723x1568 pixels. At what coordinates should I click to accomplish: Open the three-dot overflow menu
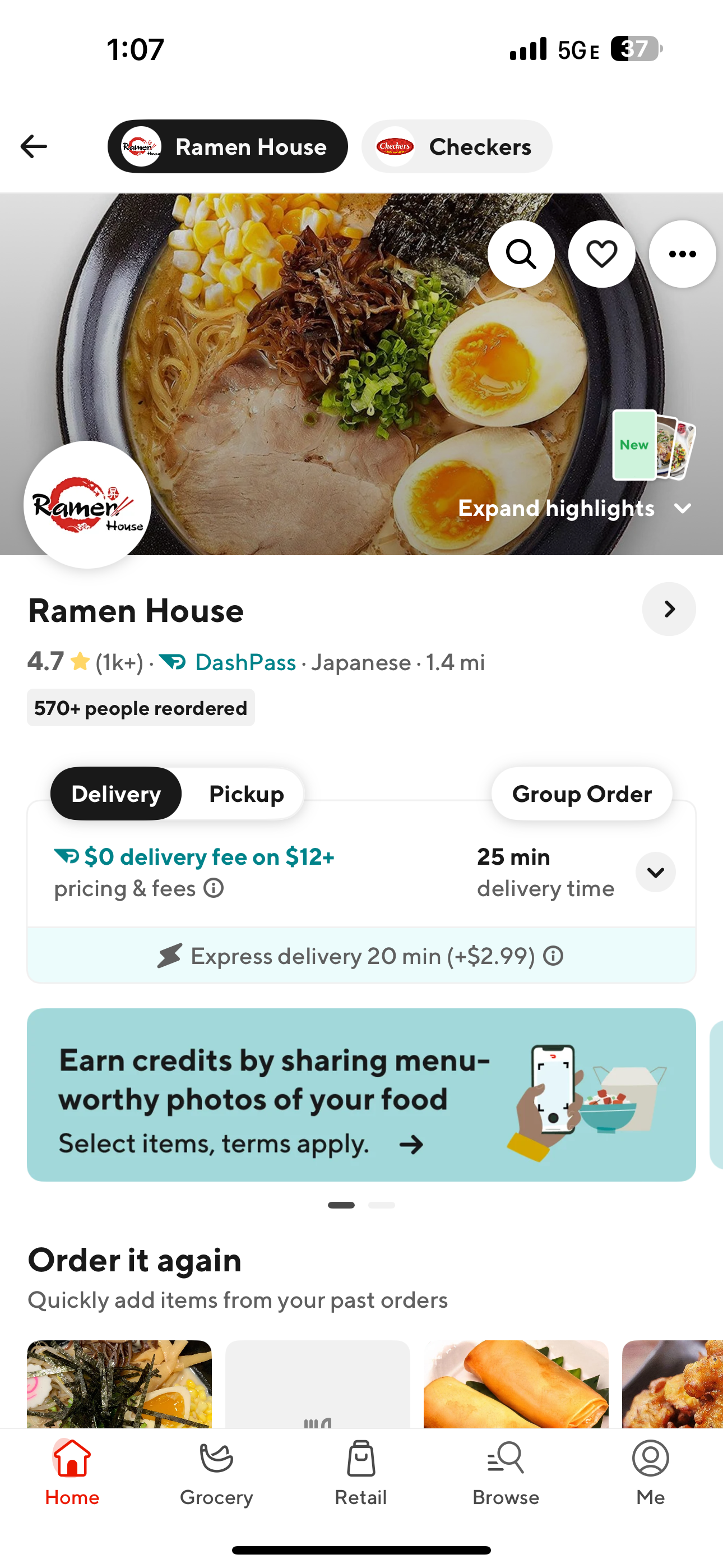coord(682,254)
